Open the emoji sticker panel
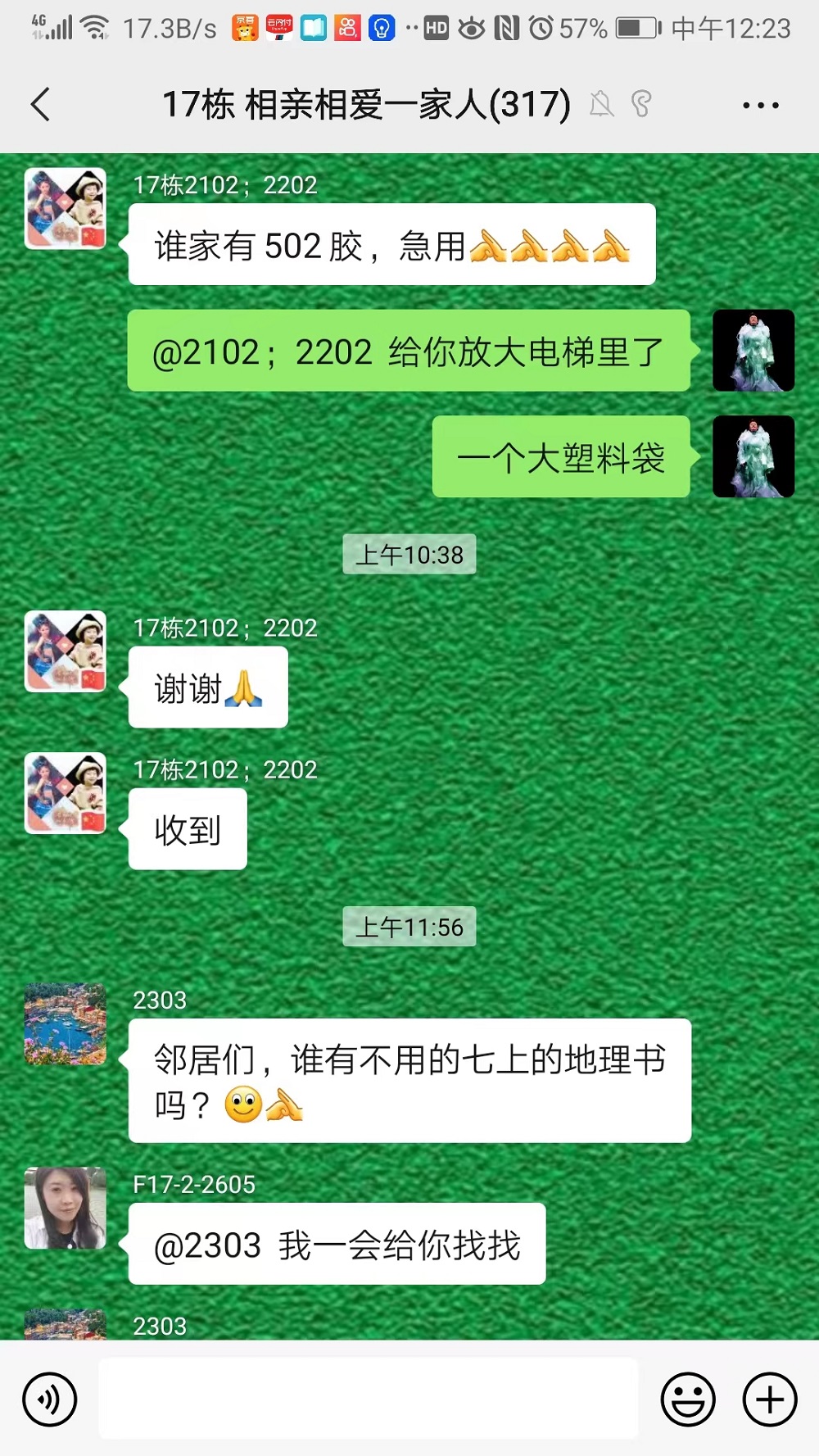This screenshot has height=1456, width=819. coord(687,1399)
